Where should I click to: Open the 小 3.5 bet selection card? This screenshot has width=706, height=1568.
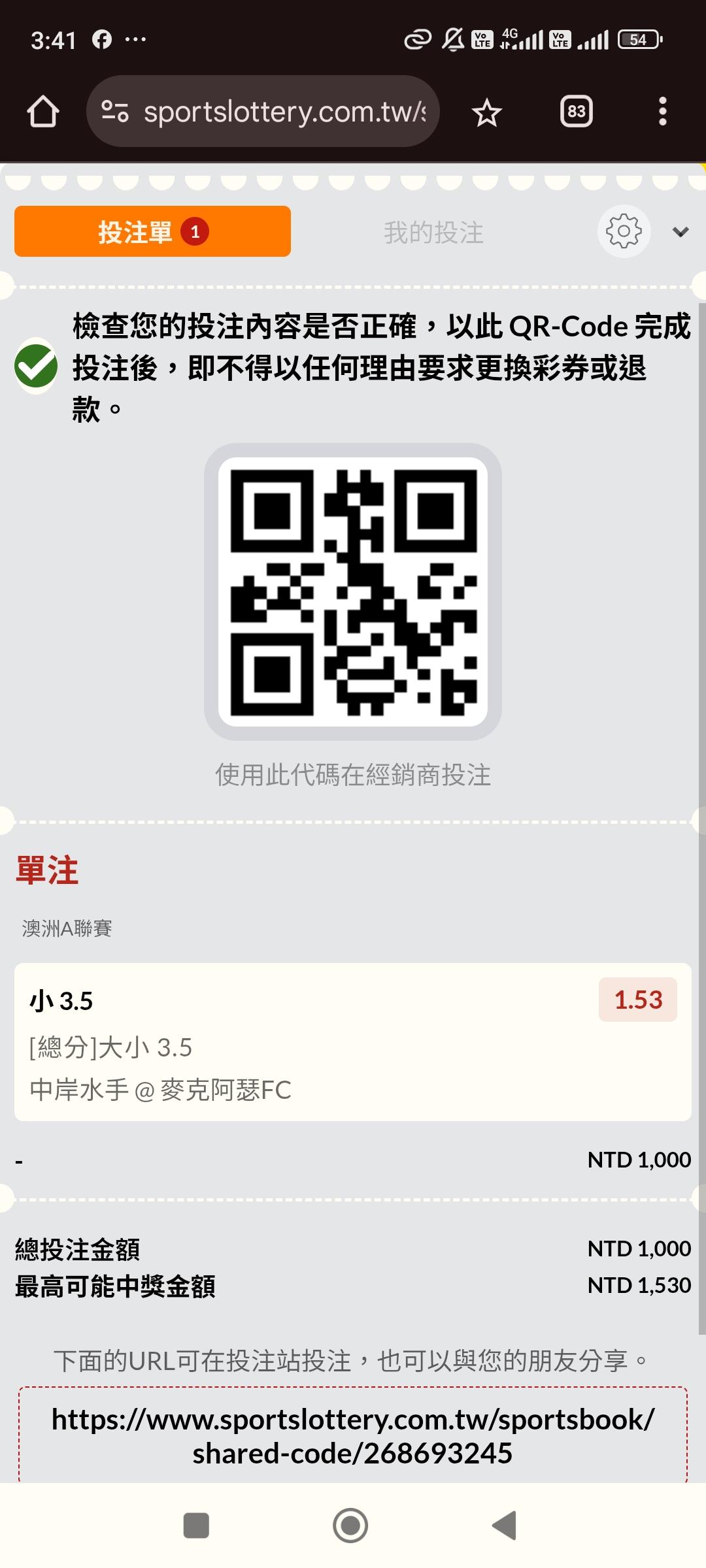[x=353, y=1042]
